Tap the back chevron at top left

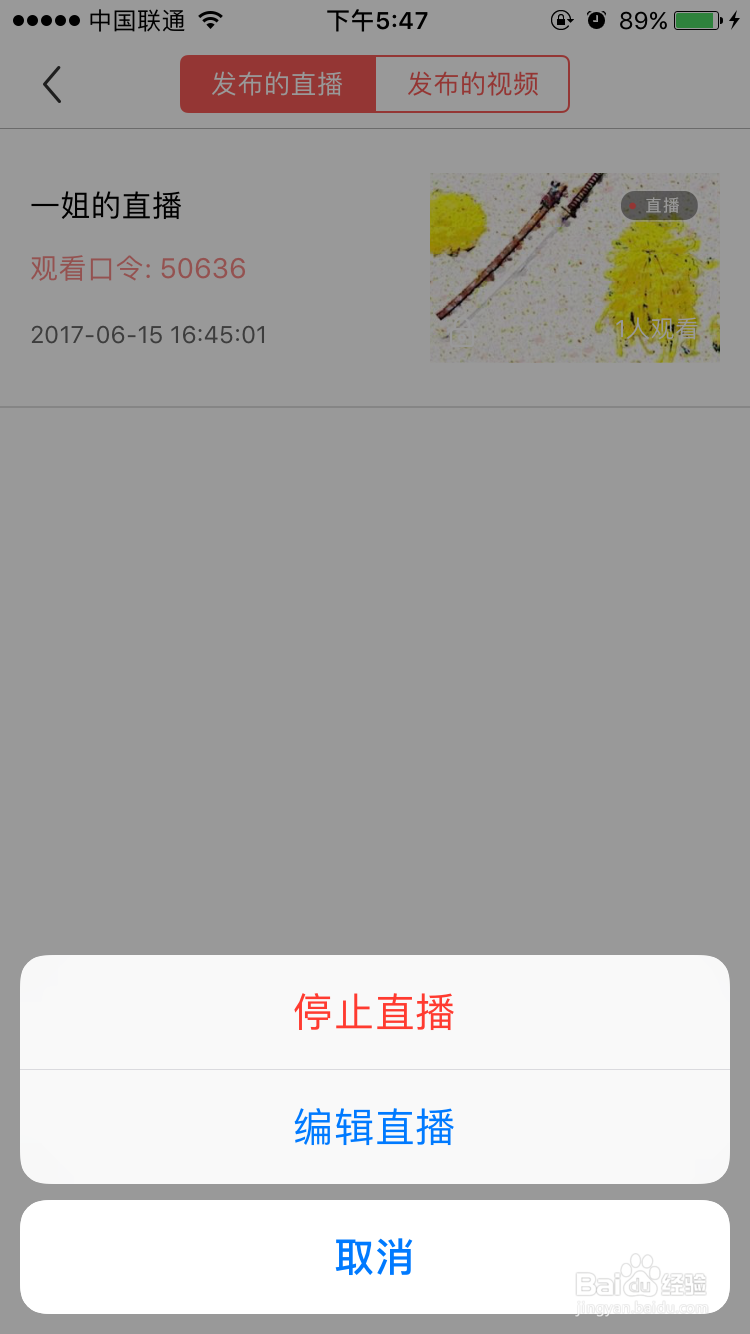(x=53, y=84)
